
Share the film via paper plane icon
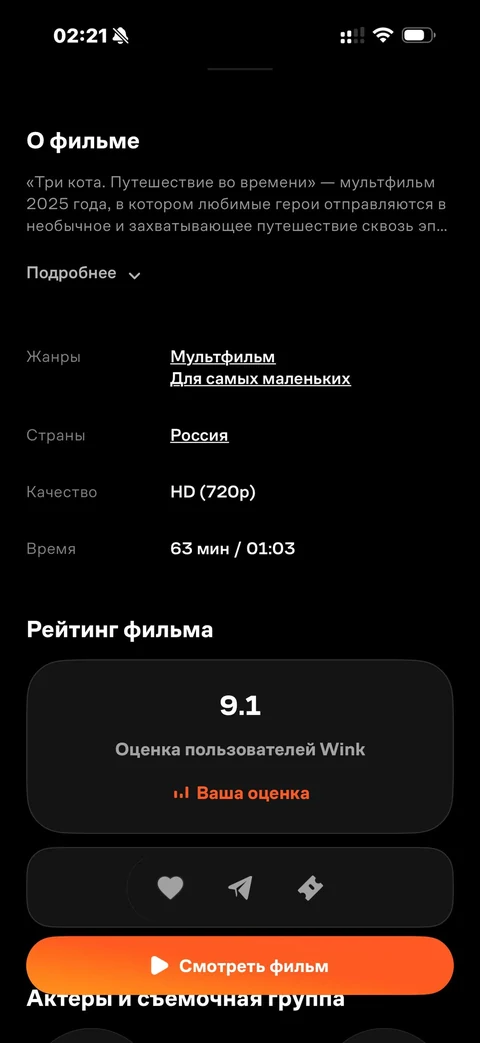[x=240, y=887]
